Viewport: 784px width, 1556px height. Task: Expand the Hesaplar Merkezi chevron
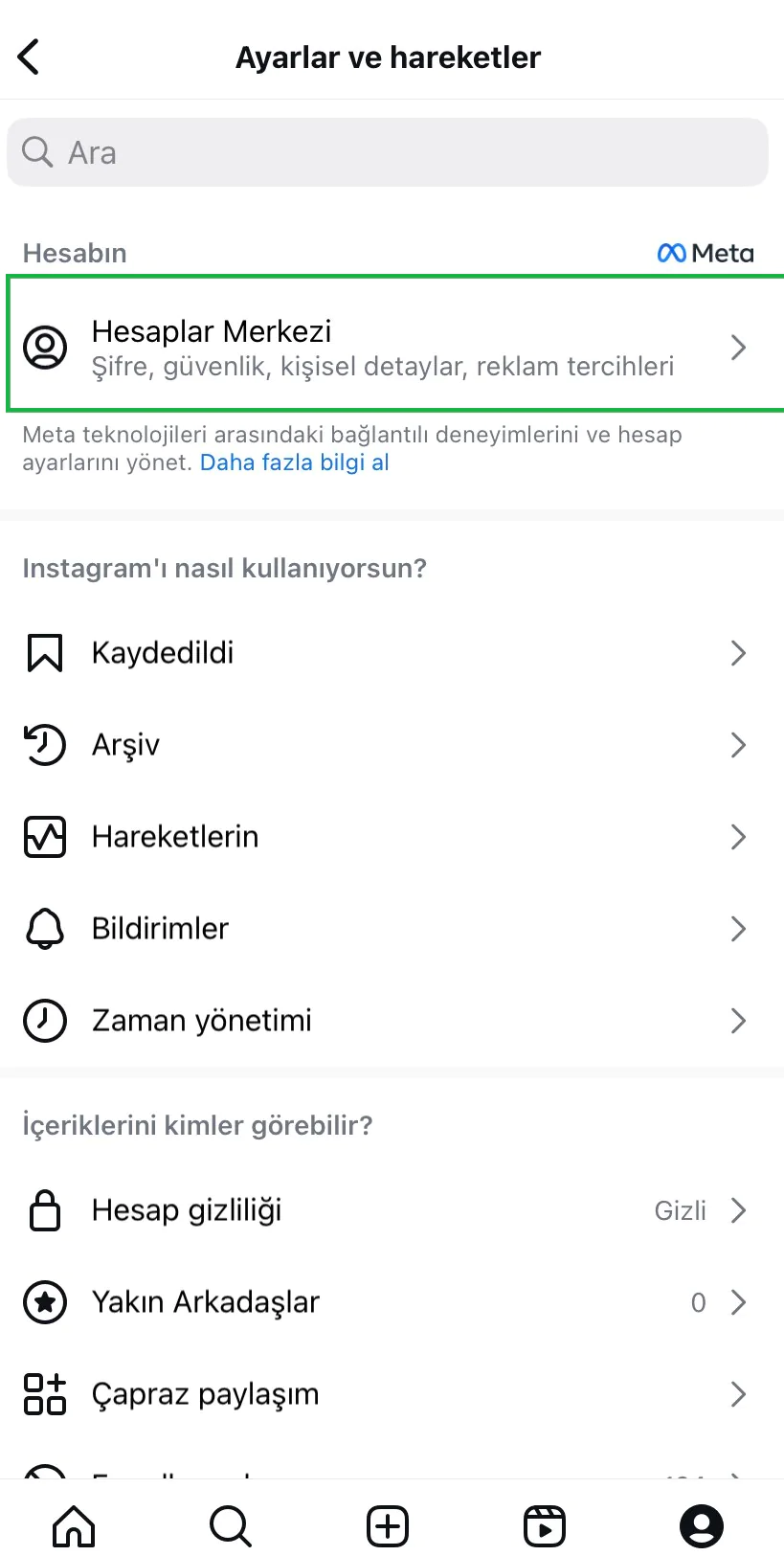(737, 347)
